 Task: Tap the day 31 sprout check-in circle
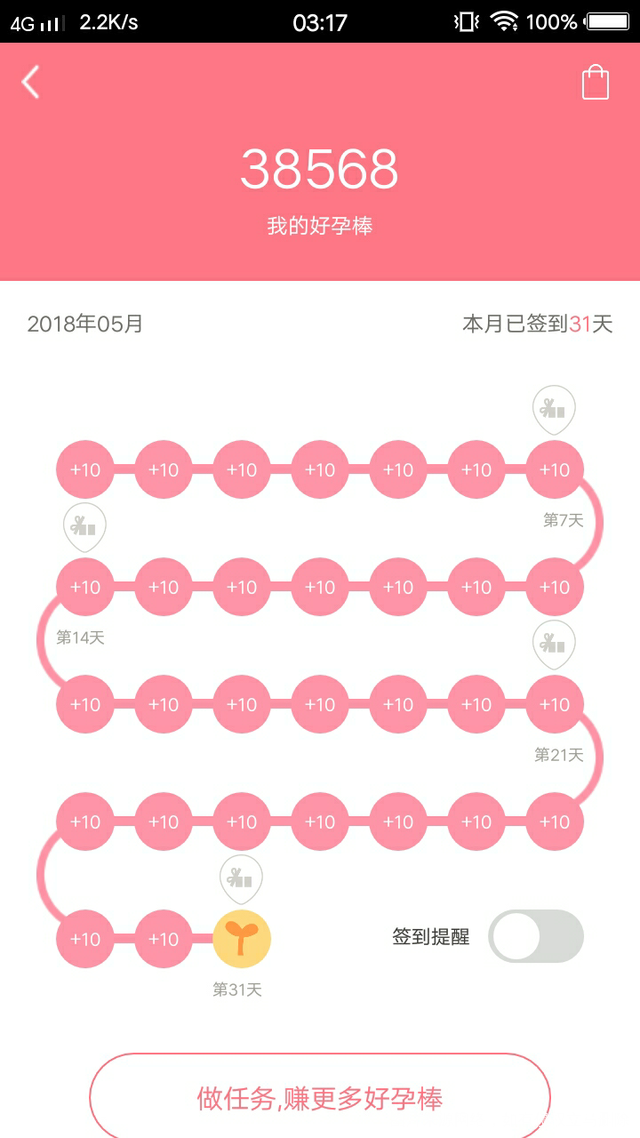click(x=241, y=939)
